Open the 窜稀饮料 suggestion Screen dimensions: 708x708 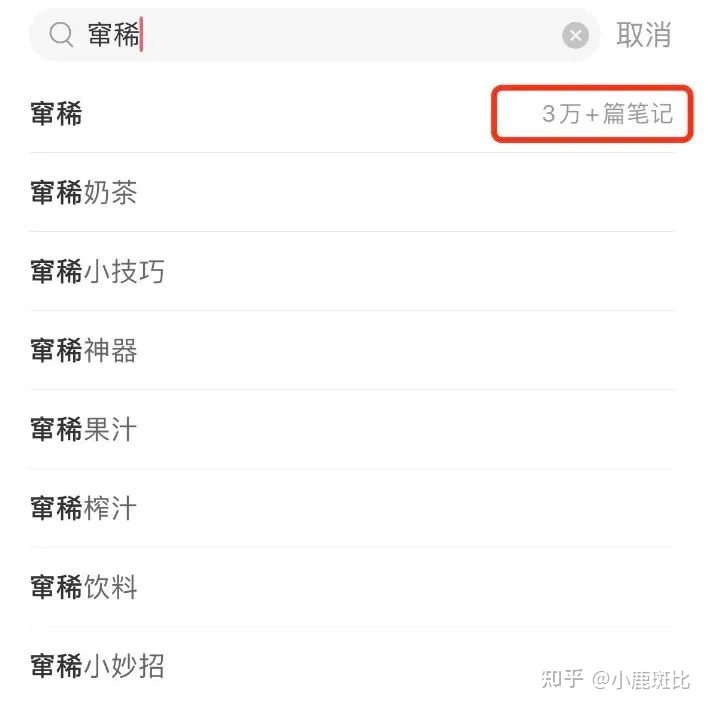(x=84, y=587)
